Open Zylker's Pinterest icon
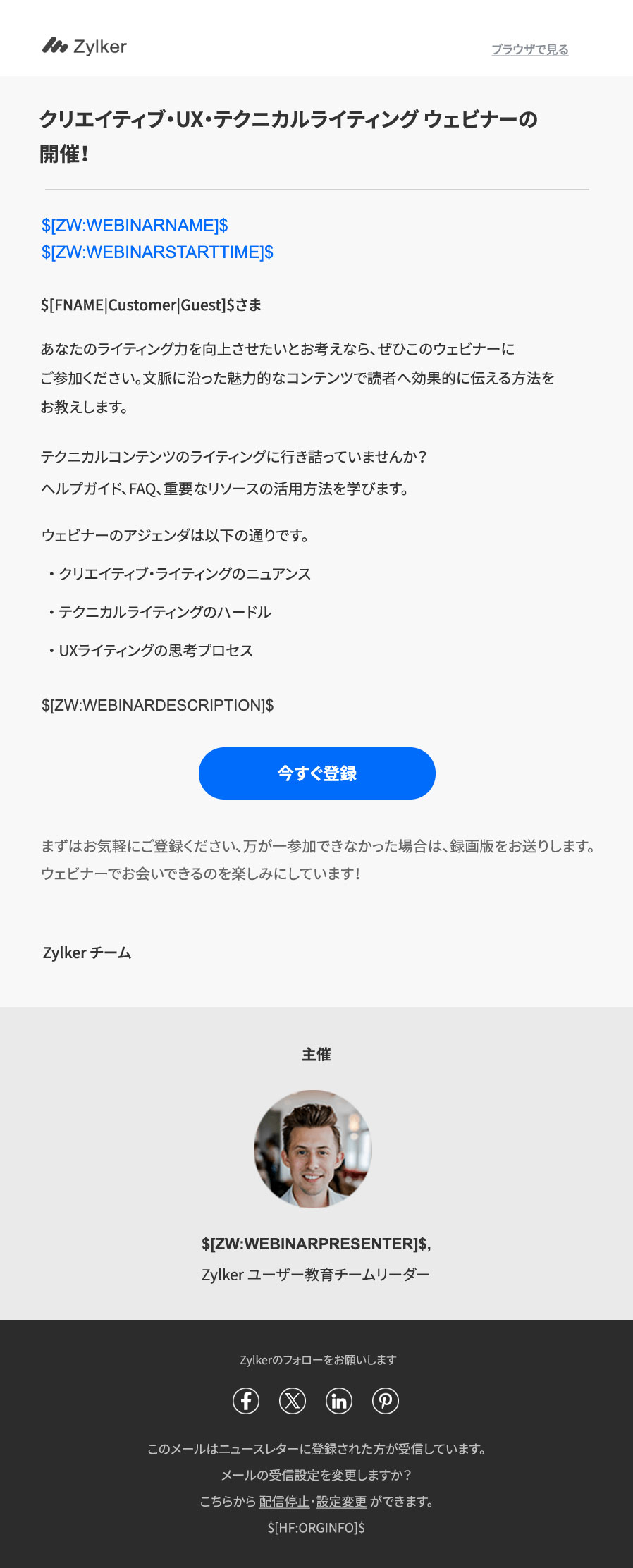The height and width of the screenshot is (1568, 633). [386, 1401]
